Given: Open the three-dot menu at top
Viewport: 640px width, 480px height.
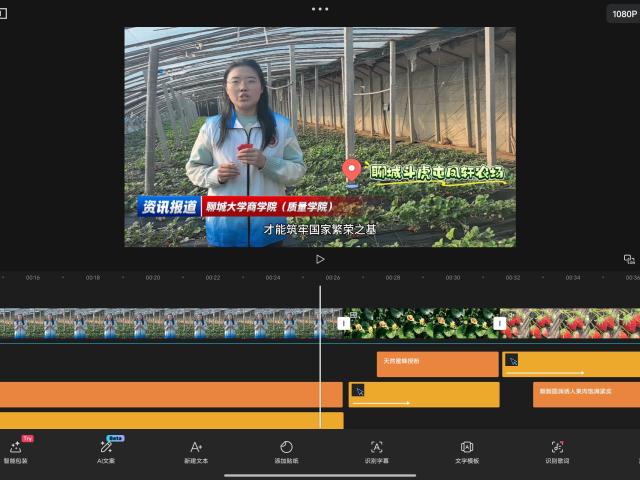Looking at the screenshot, I should (320, 9).
